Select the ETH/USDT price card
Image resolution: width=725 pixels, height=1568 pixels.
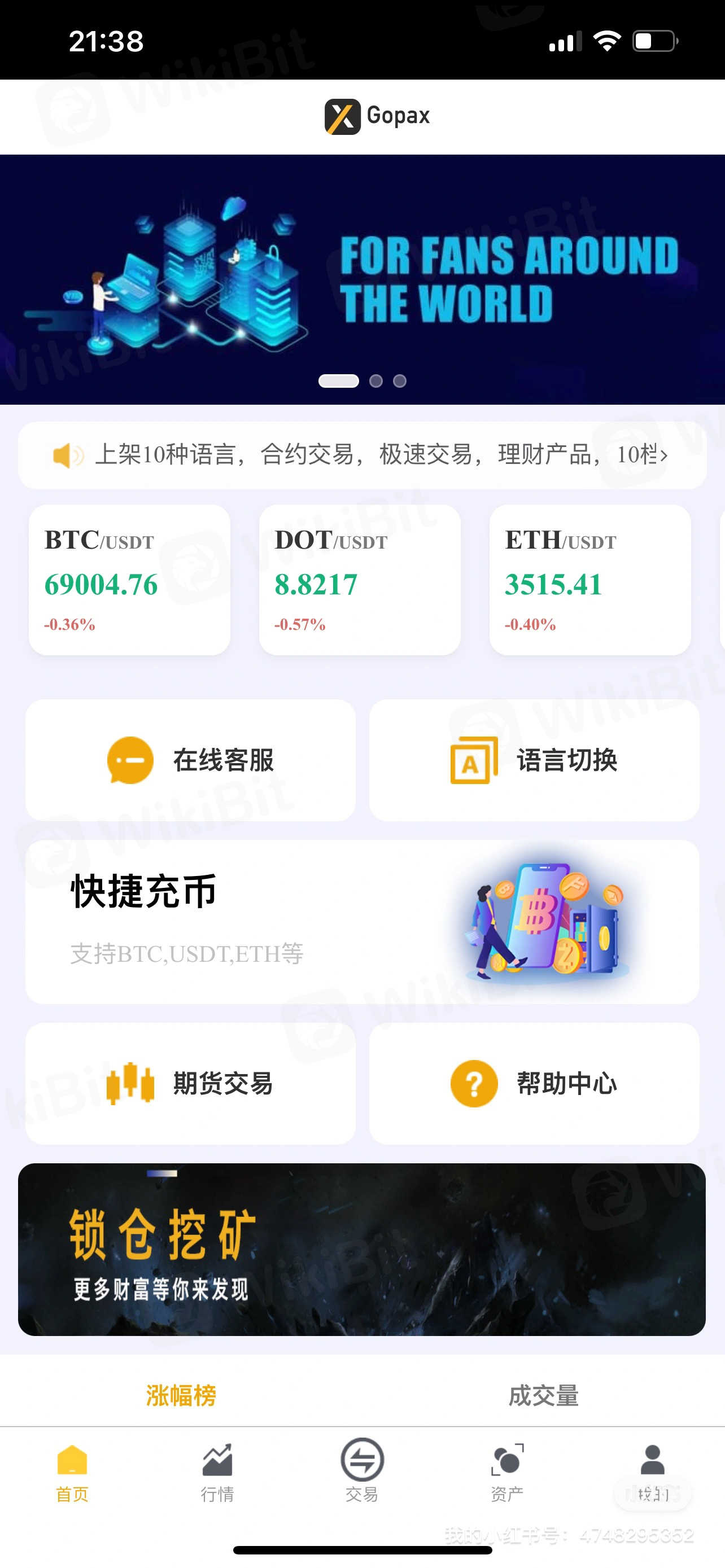[589, 580]
